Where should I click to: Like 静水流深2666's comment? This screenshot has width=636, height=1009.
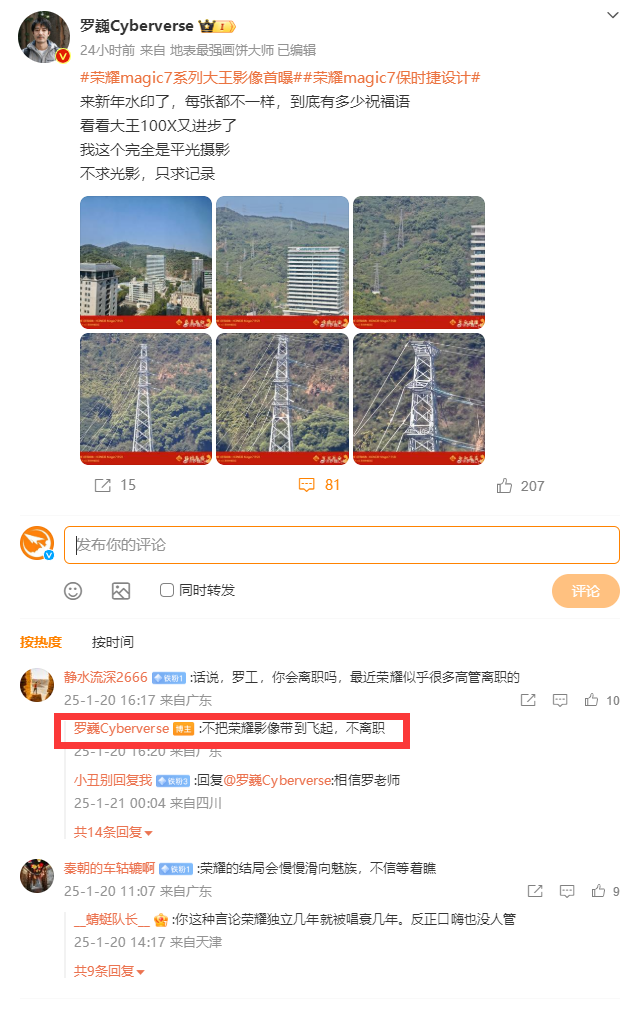pos(593,700)
